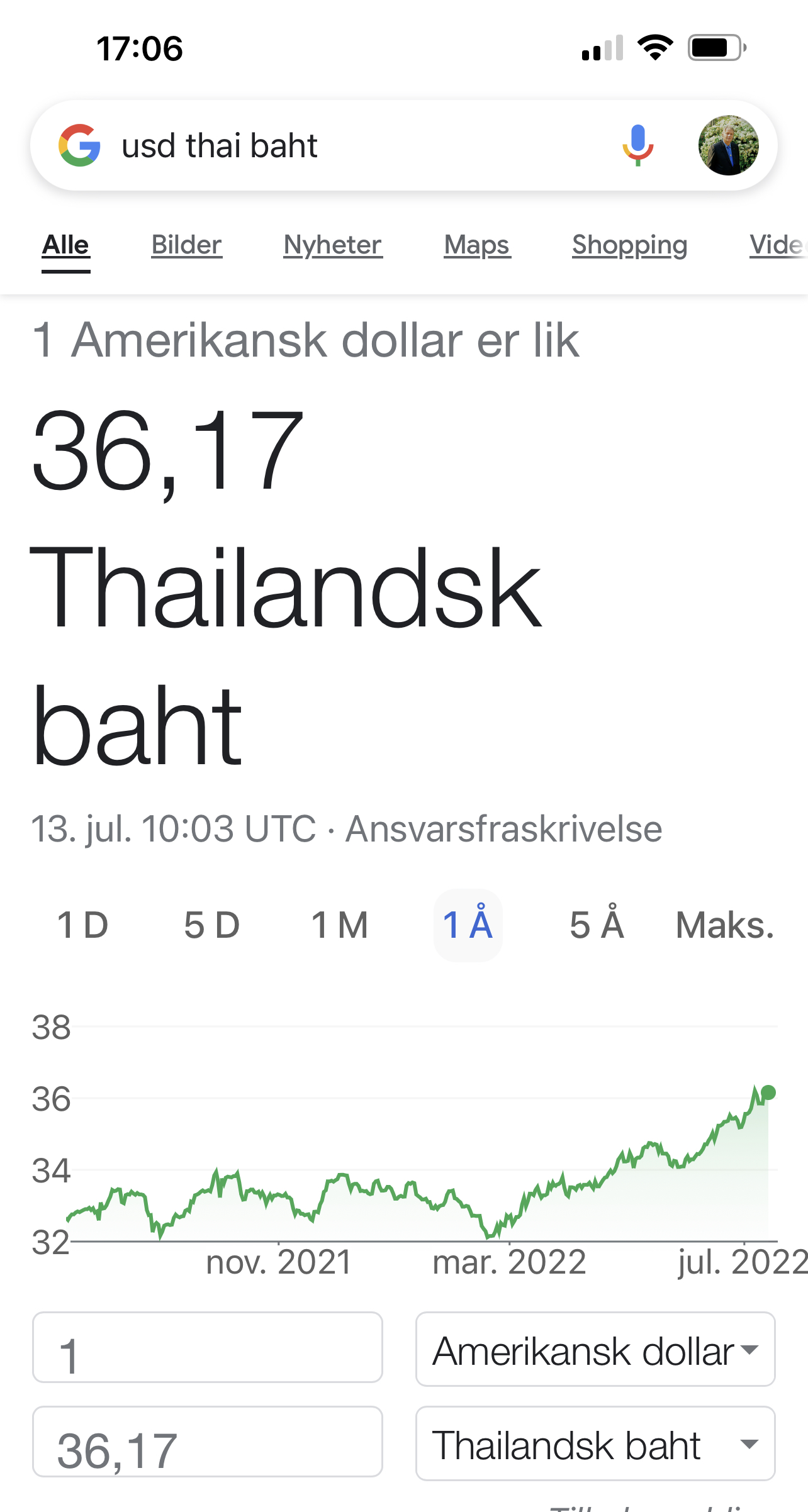Switch to the Nyheter tab

[333, 245]
